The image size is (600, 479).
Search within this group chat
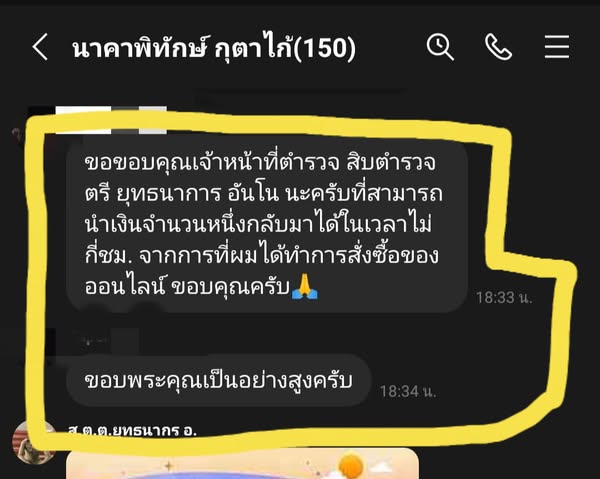[441, 47]
